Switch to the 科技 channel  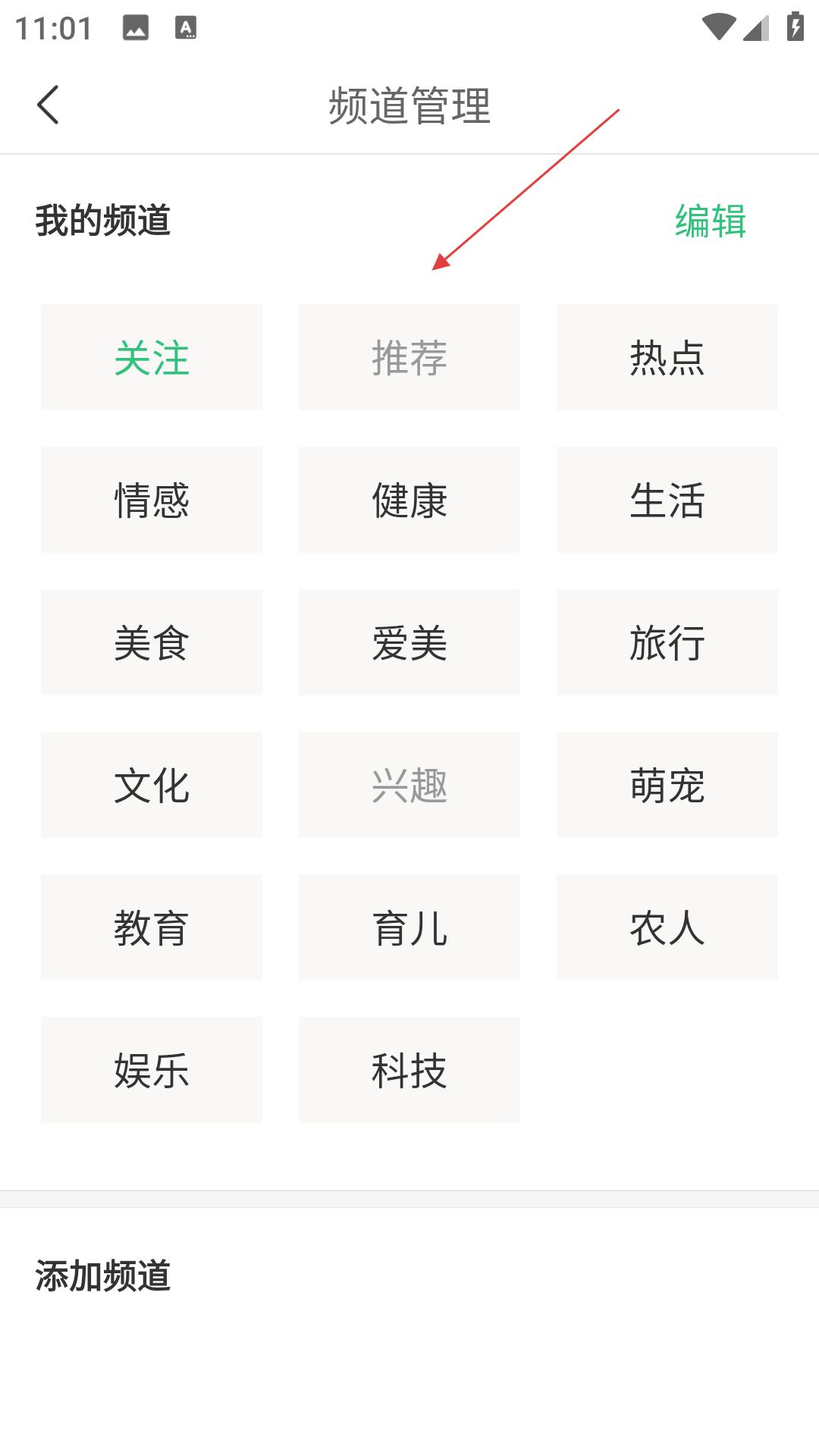[x=409, y=1070]
